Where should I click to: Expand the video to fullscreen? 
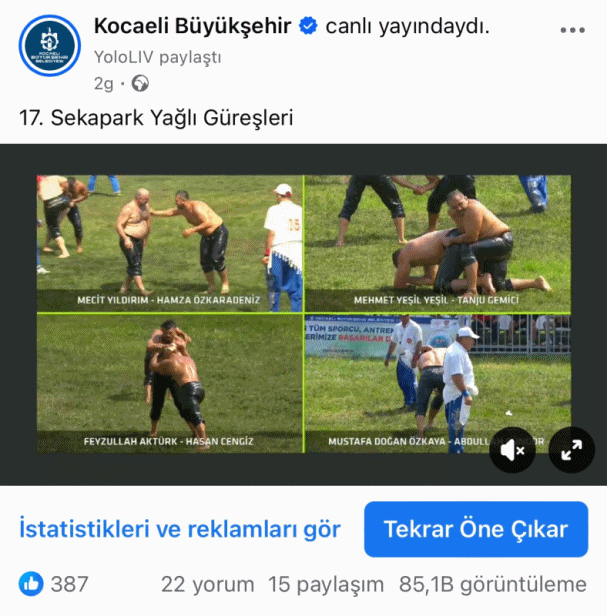572,451
